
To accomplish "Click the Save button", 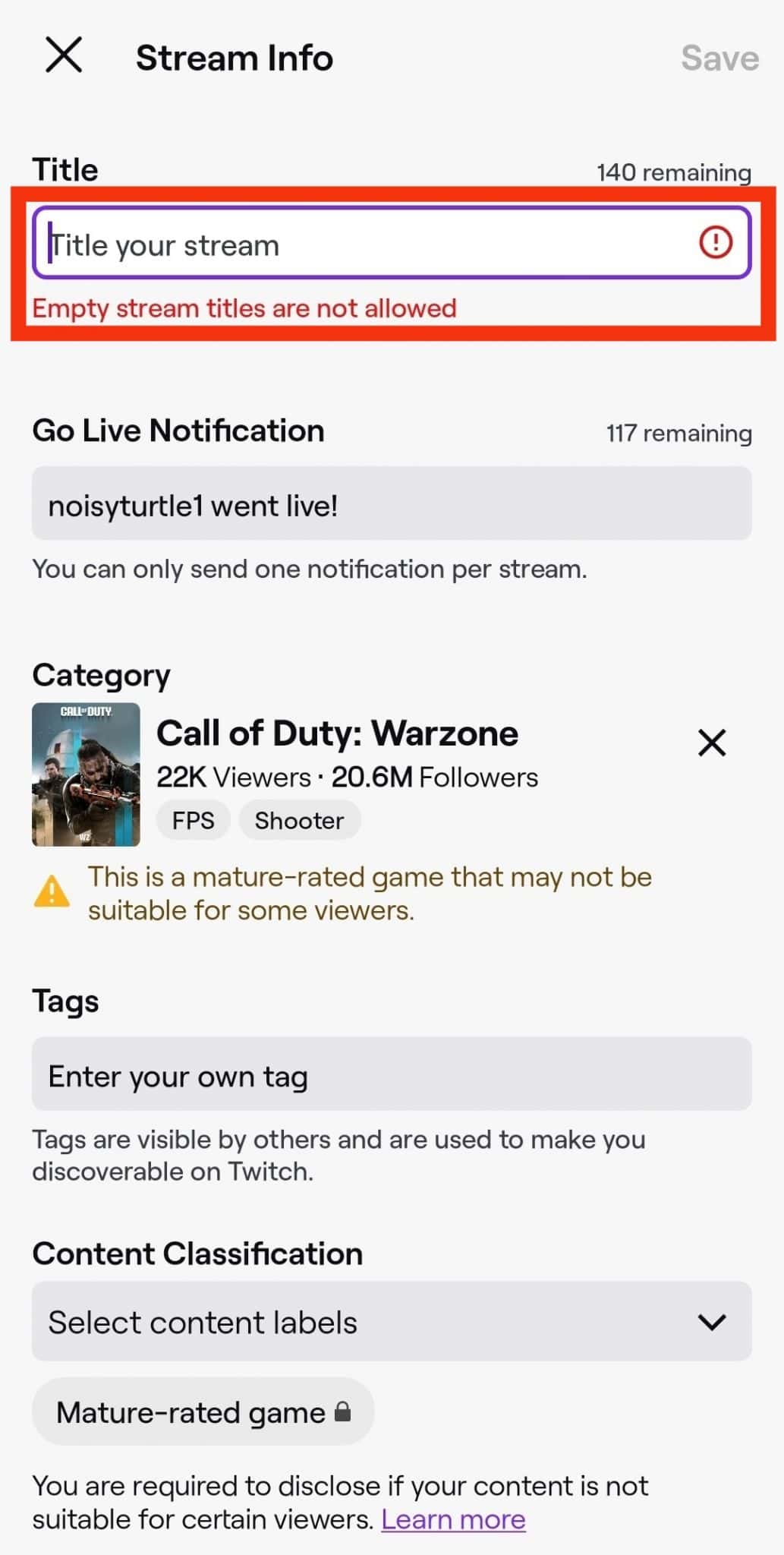I will coord(718,58).
